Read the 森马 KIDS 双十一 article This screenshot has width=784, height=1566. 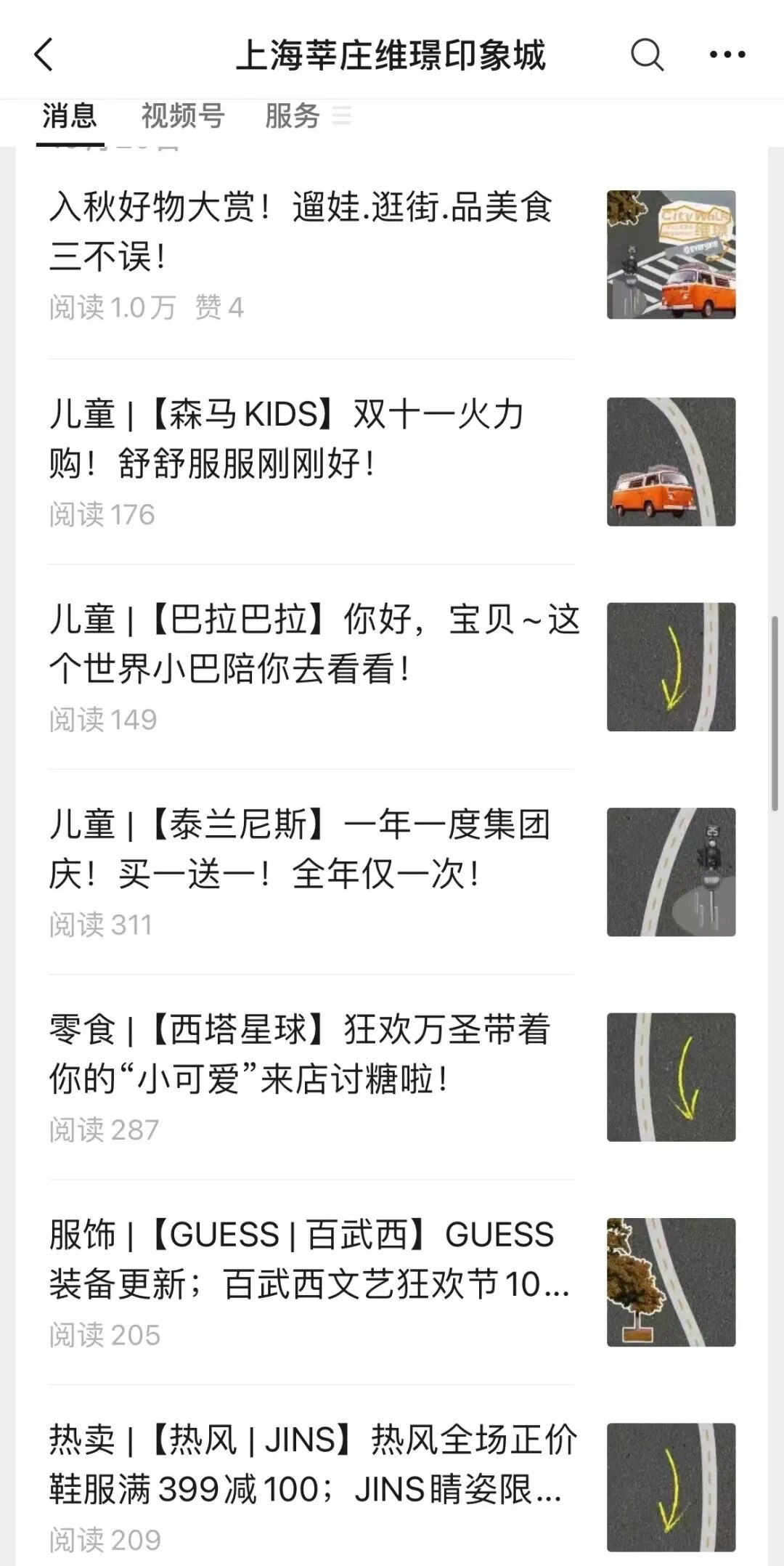coord(287,438)
